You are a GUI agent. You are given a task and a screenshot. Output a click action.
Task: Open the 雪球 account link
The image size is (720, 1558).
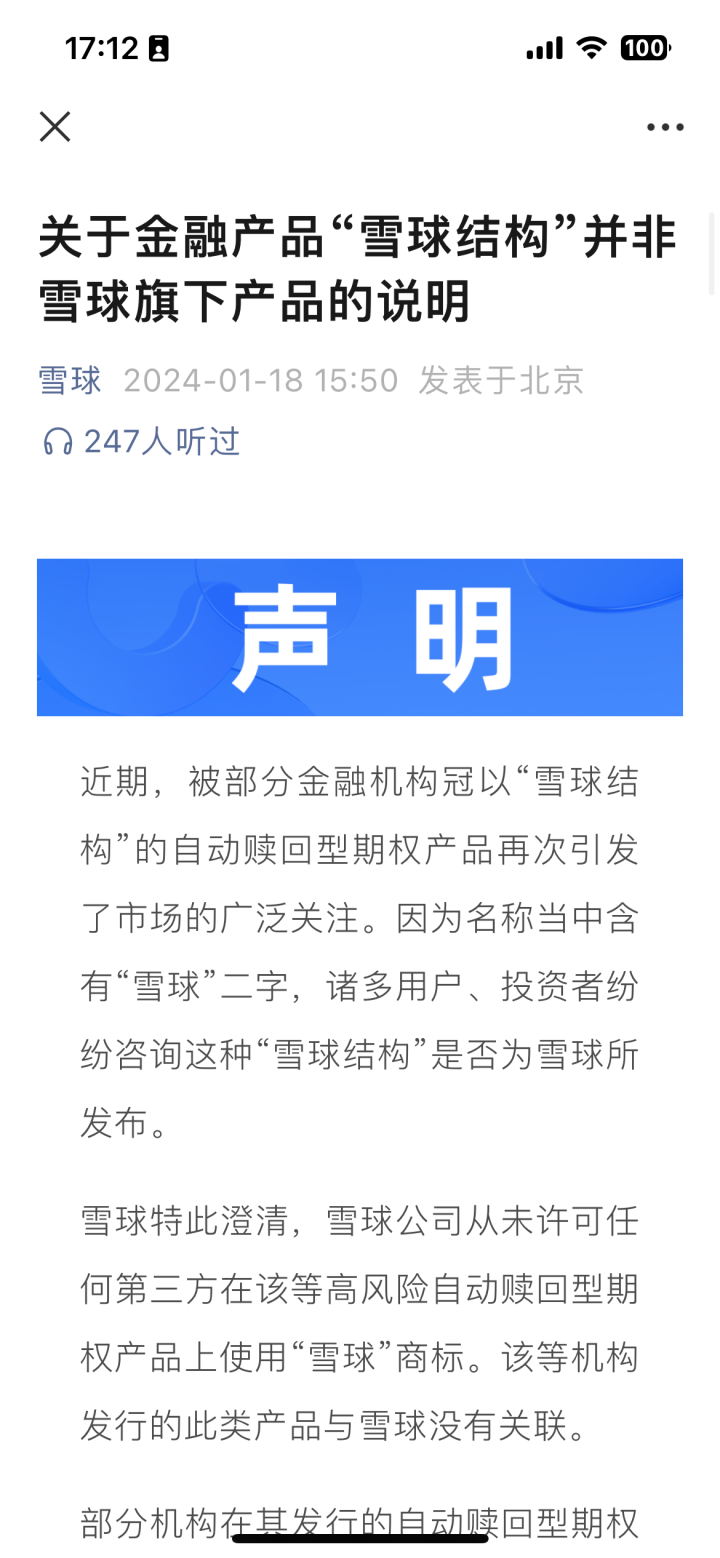tap(70, 381)
